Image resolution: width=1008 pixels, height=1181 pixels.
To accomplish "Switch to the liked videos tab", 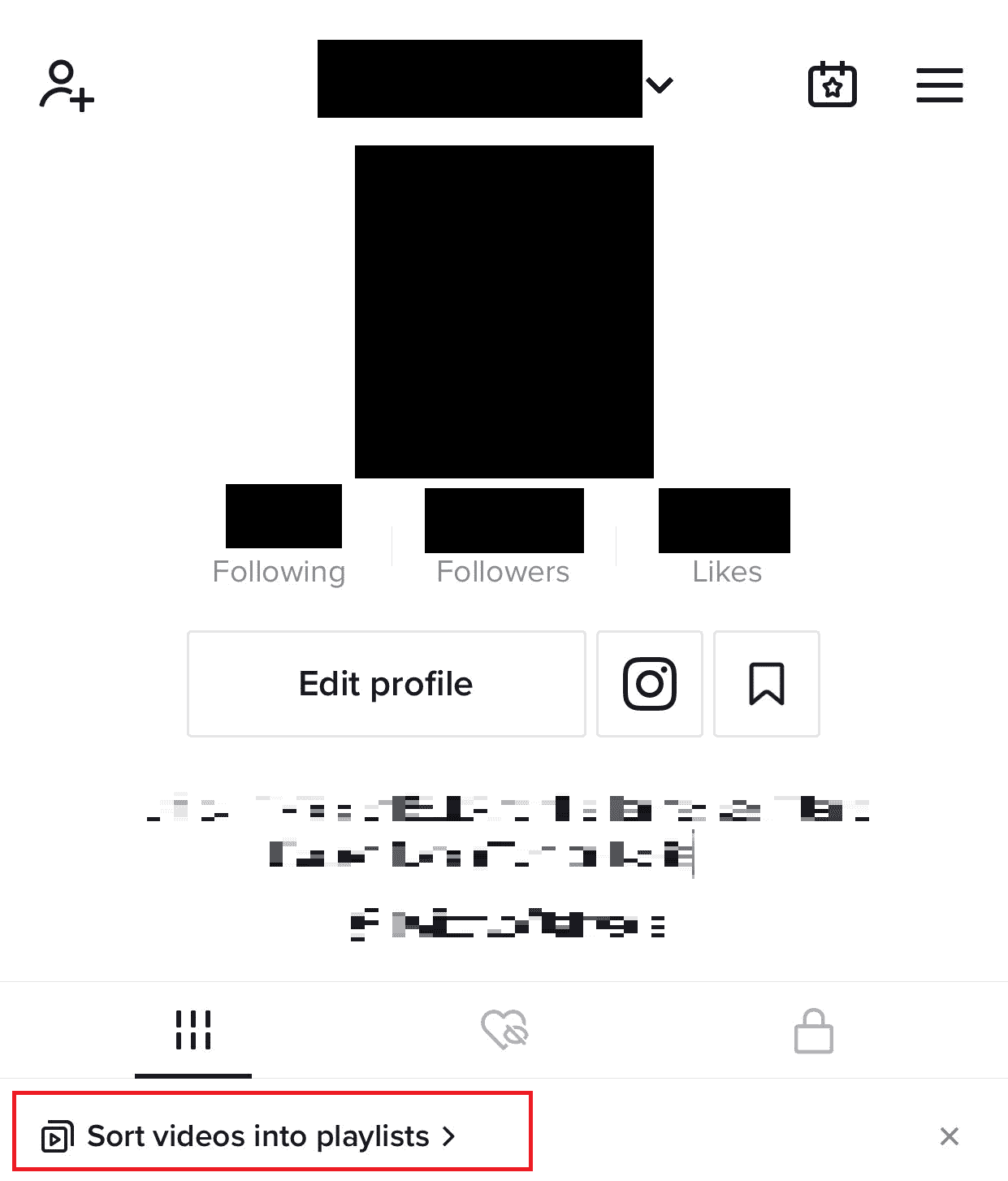I will [x=504, y=1030].
